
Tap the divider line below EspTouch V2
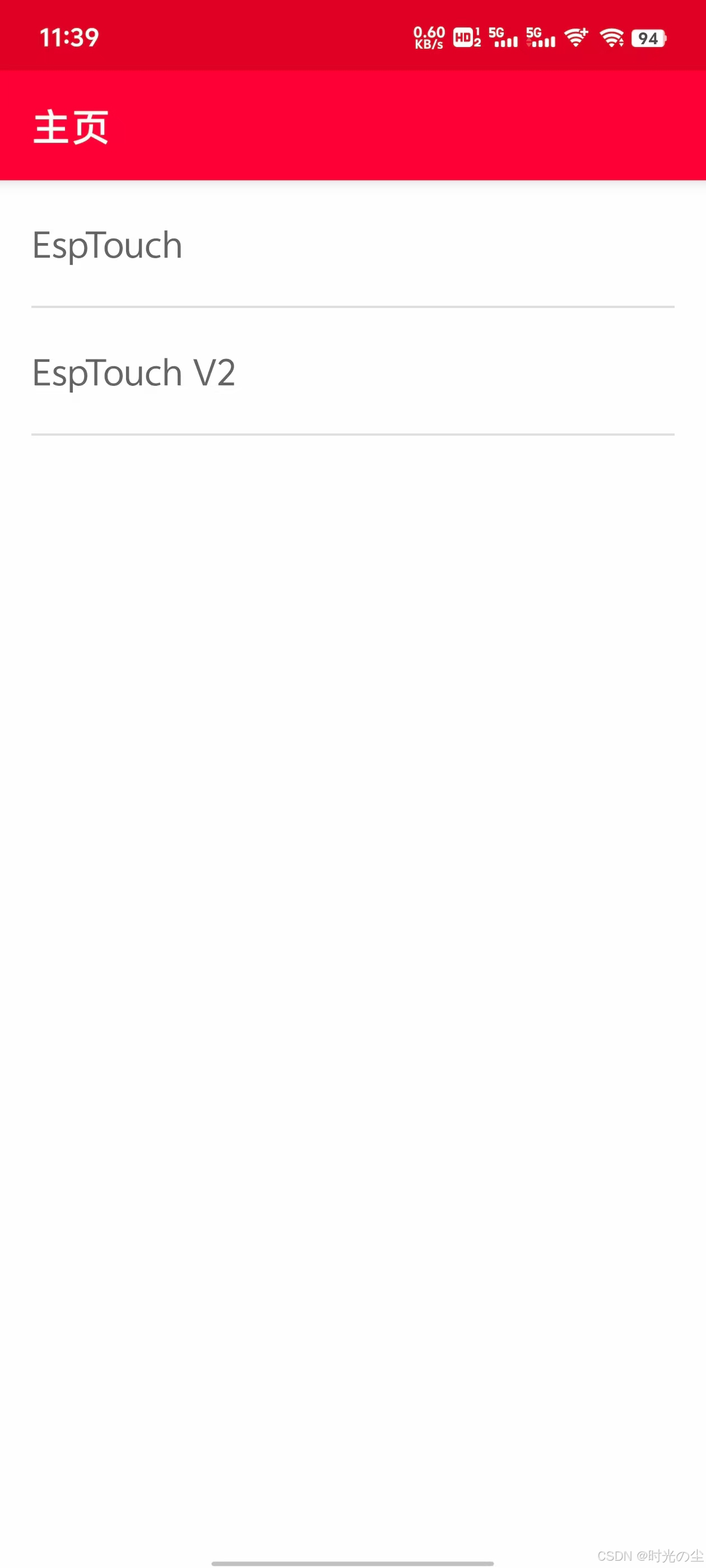point(352,435)
